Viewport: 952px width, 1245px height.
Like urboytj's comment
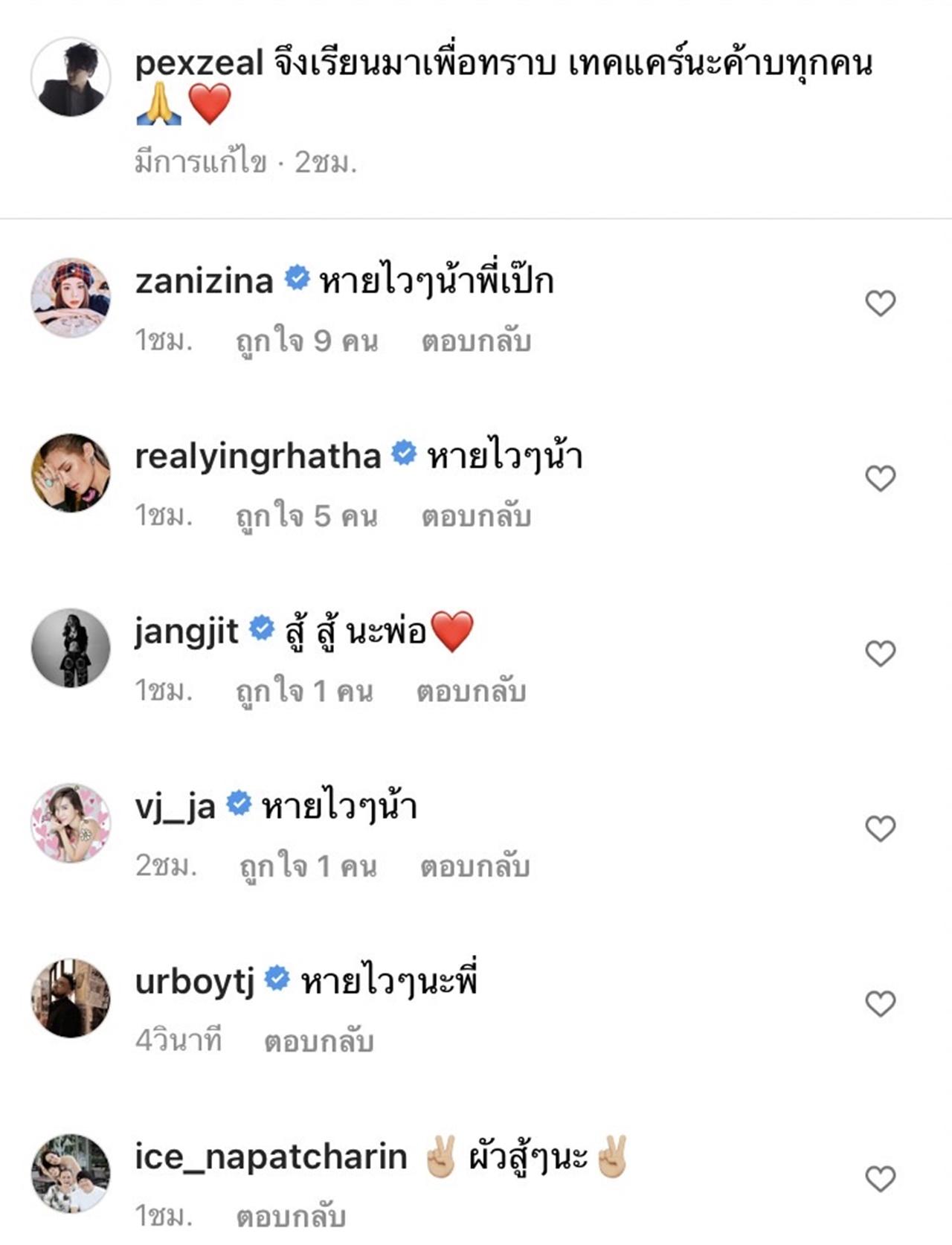click(x=881, y=1004)
